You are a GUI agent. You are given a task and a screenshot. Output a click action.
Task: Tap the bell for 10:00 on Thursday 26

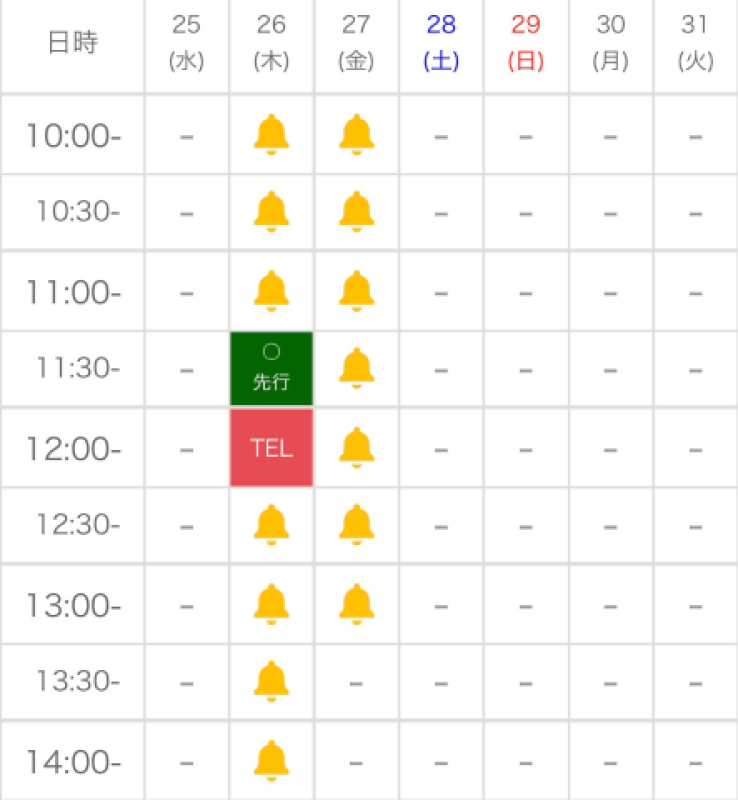[x=271, y=134]
